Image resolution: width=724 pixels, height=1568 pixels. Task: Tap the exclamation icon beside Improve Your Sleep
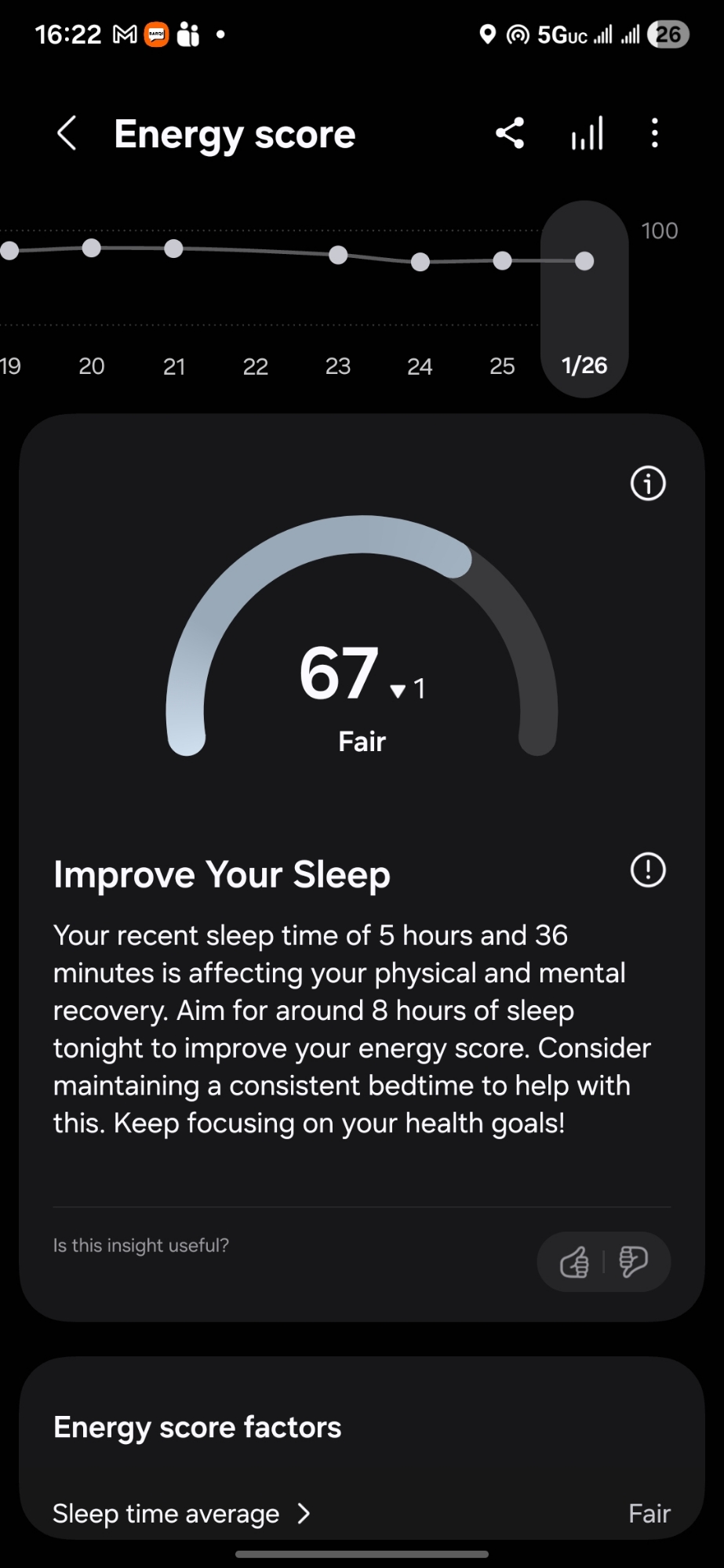[x=648, y=870]
